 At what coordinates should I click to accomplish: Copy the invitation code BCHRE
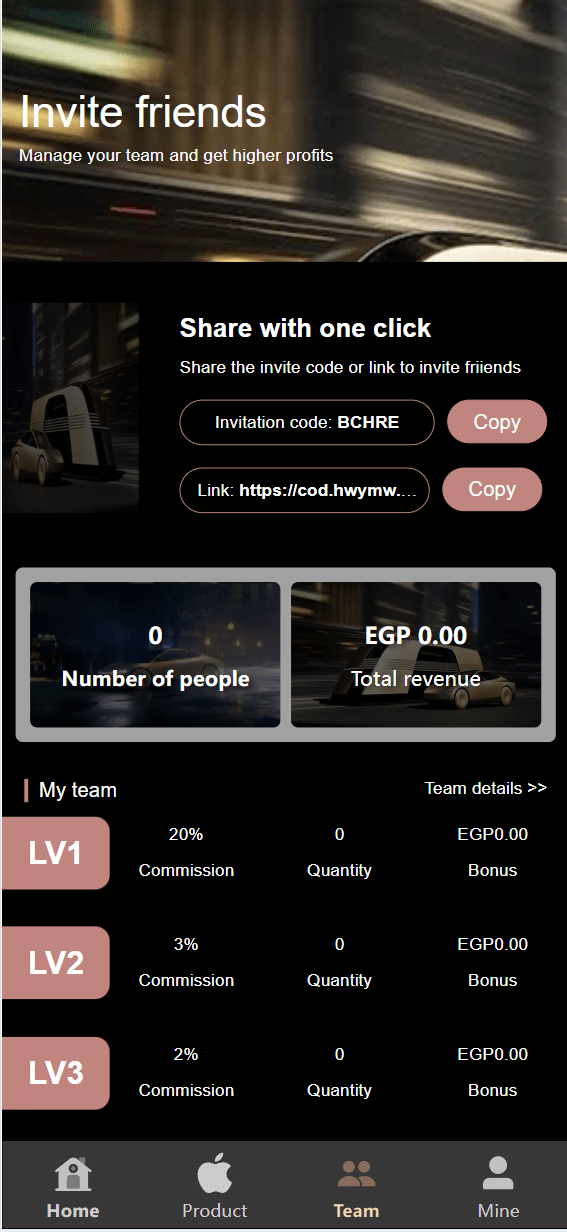click(x=497, y=422)
